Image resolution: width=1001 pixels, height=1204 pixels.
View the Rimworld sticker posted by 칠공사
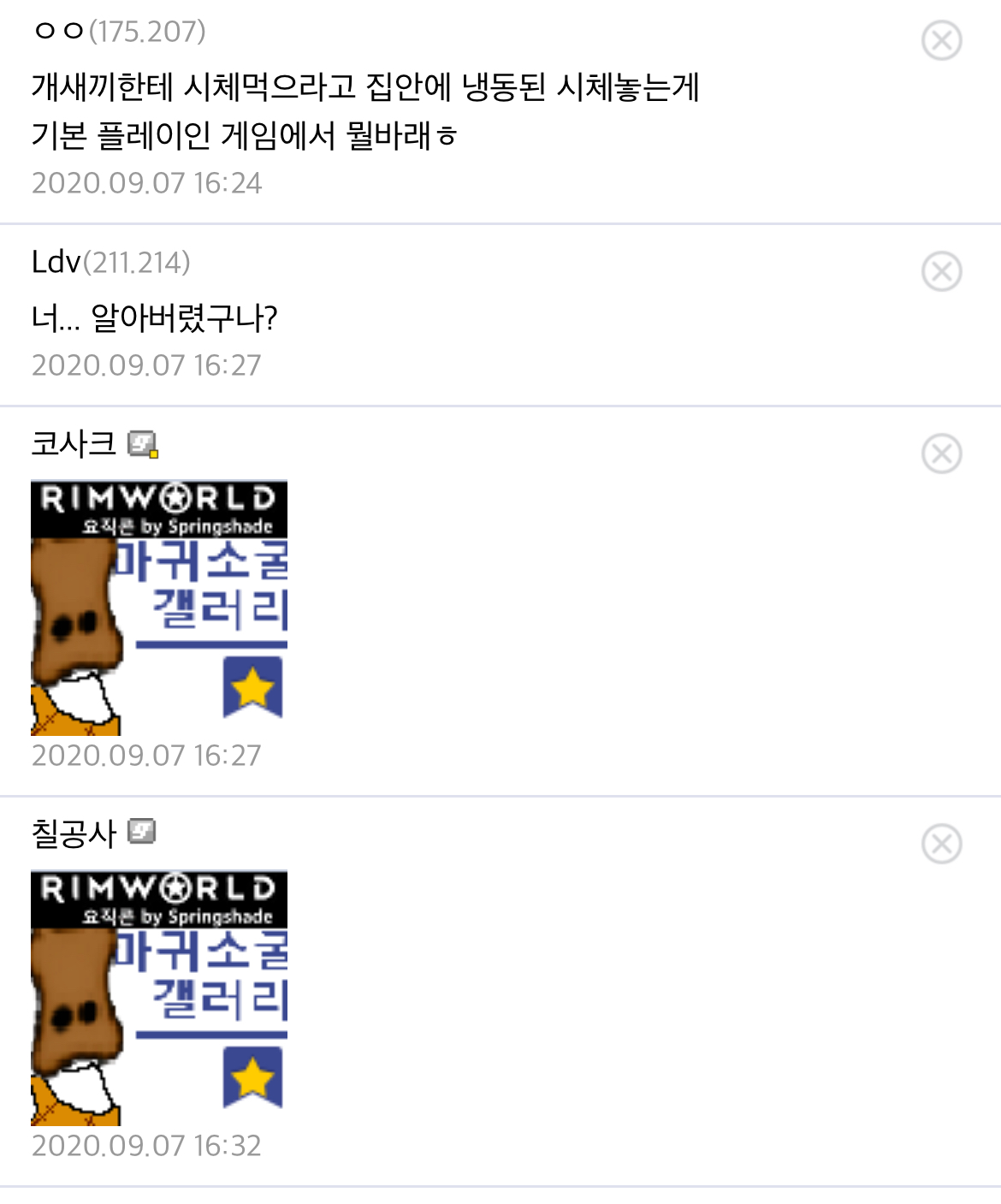159,998
